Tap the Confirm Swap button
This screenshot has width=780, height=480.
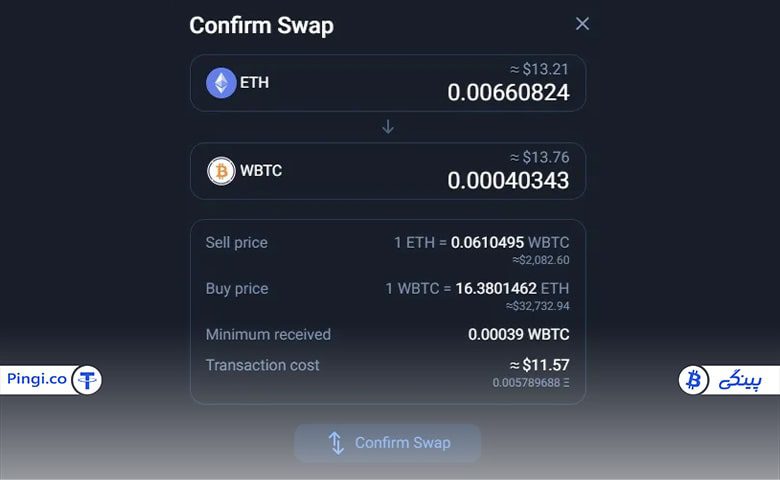(388, 442)
